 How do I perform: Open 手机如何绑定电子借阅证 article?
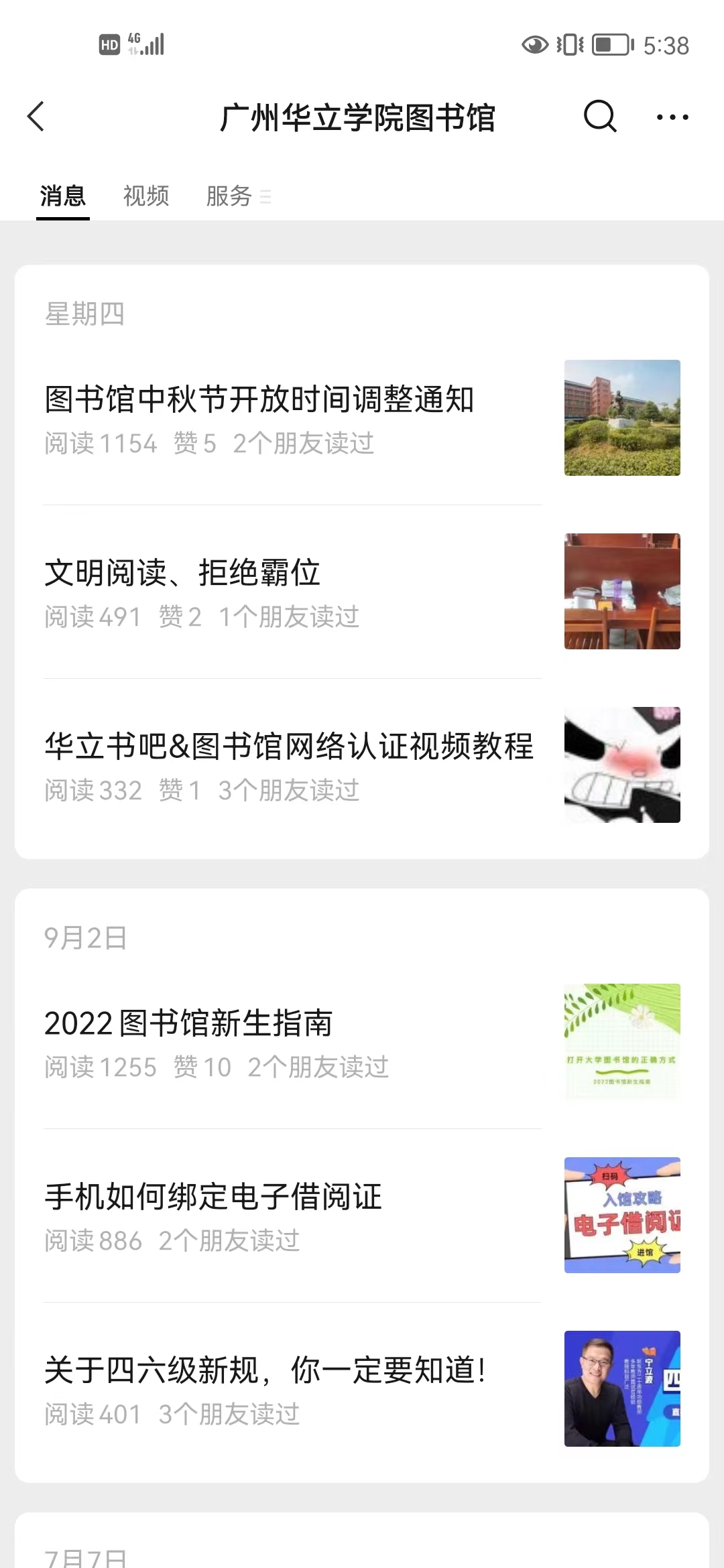(213, 1197)
